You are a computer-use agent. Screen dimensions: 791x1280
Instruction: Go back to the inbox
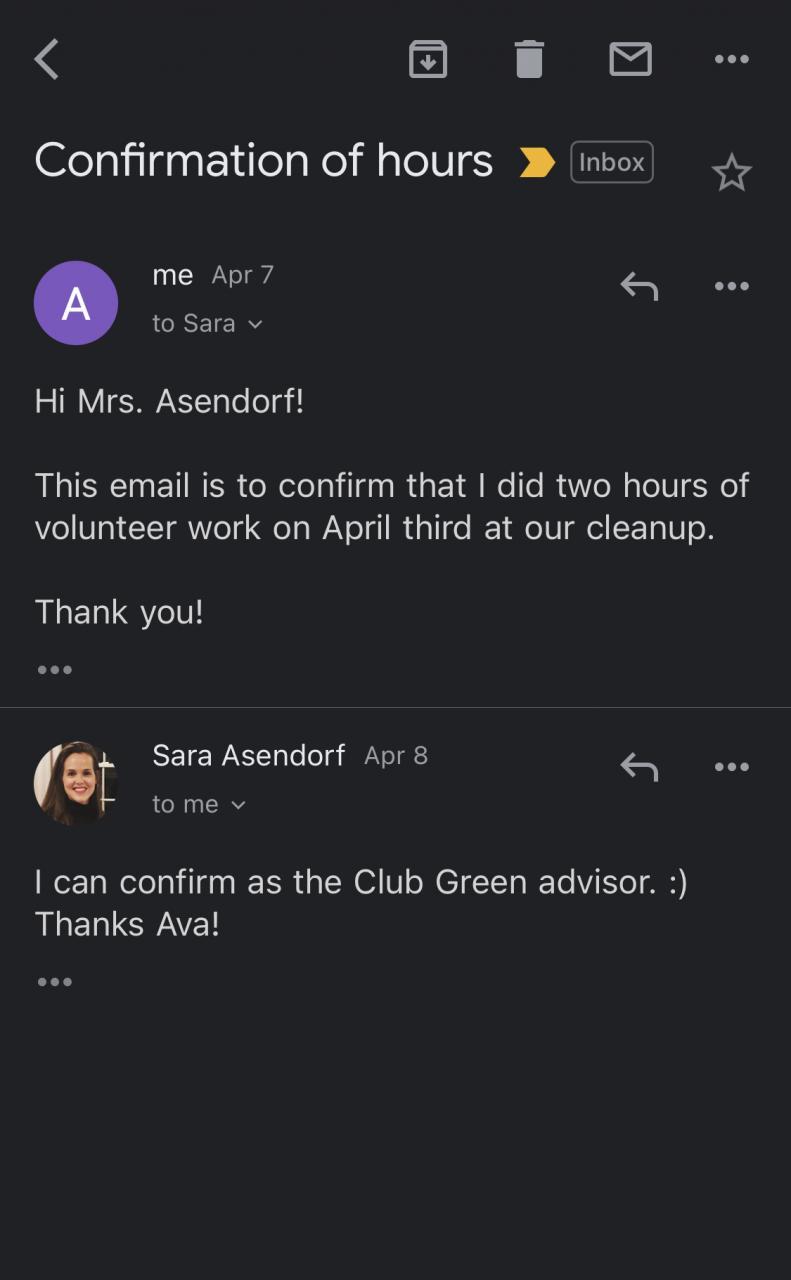coord(47,60)
